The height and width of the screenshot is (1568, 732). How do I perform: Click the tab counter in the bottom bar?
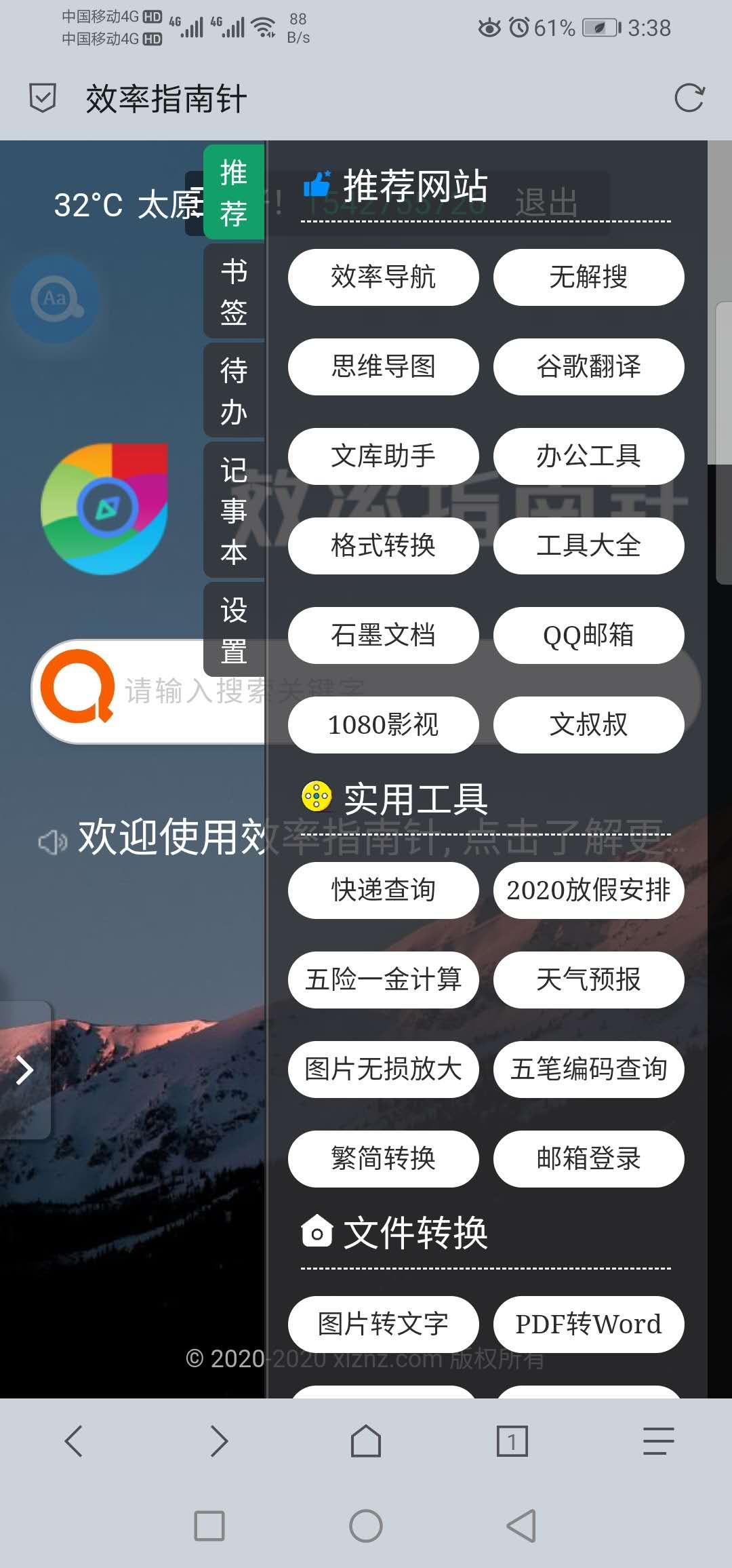point(512,1441)
